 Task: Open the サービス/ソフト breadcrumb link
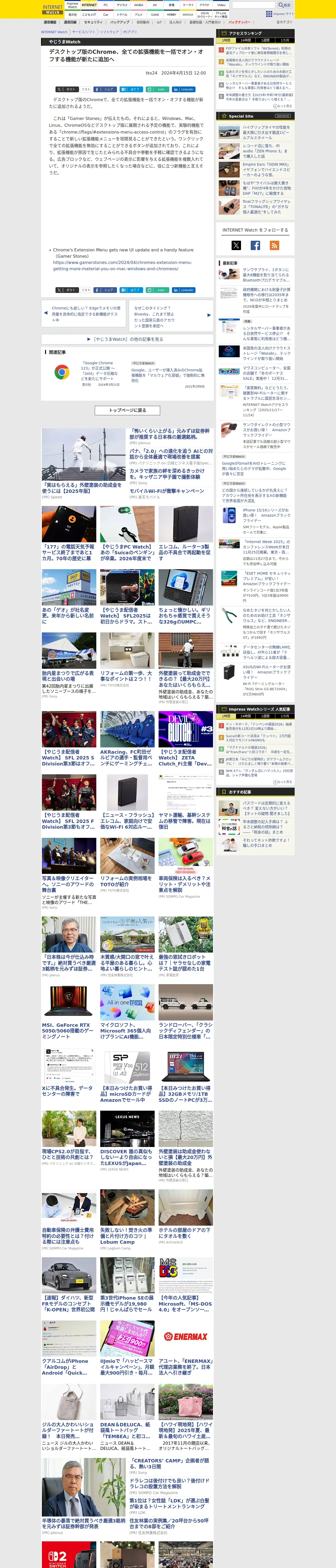pos(83,32)
